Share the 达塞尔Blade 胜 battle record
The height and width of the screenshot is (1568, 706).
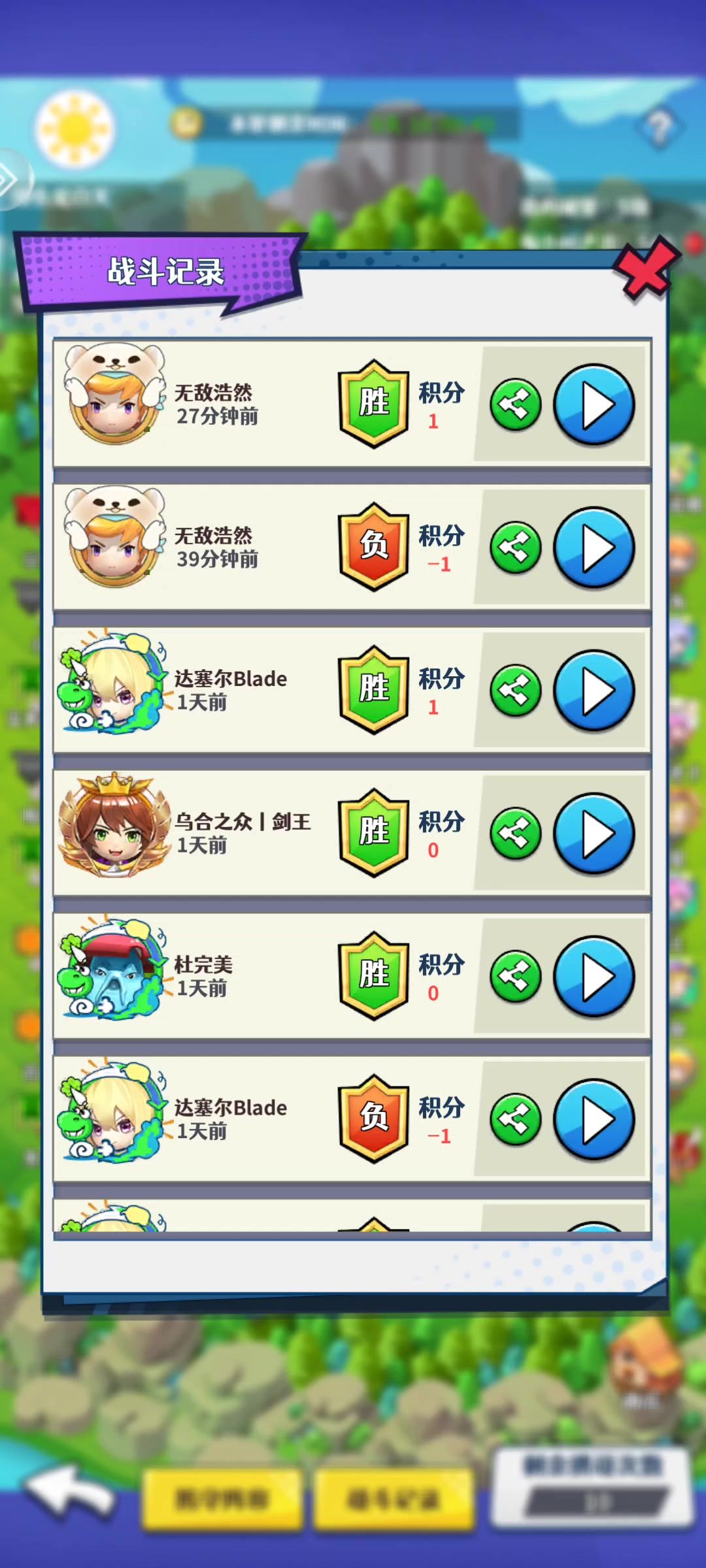pyautogui.click(x=516, y=691)
